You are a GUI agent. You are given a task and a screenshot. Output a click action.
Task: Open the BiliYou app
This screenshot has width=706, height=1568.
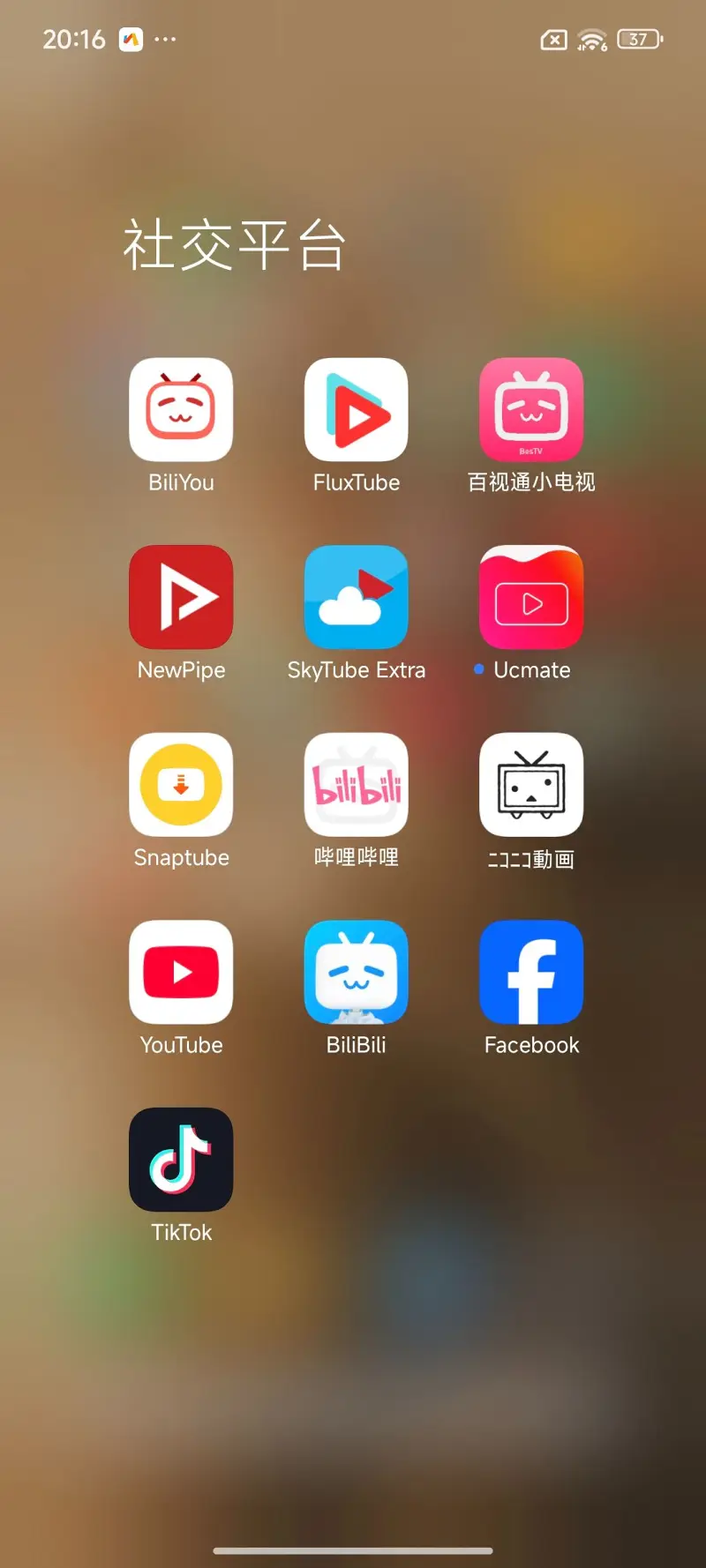pos(181,409)
